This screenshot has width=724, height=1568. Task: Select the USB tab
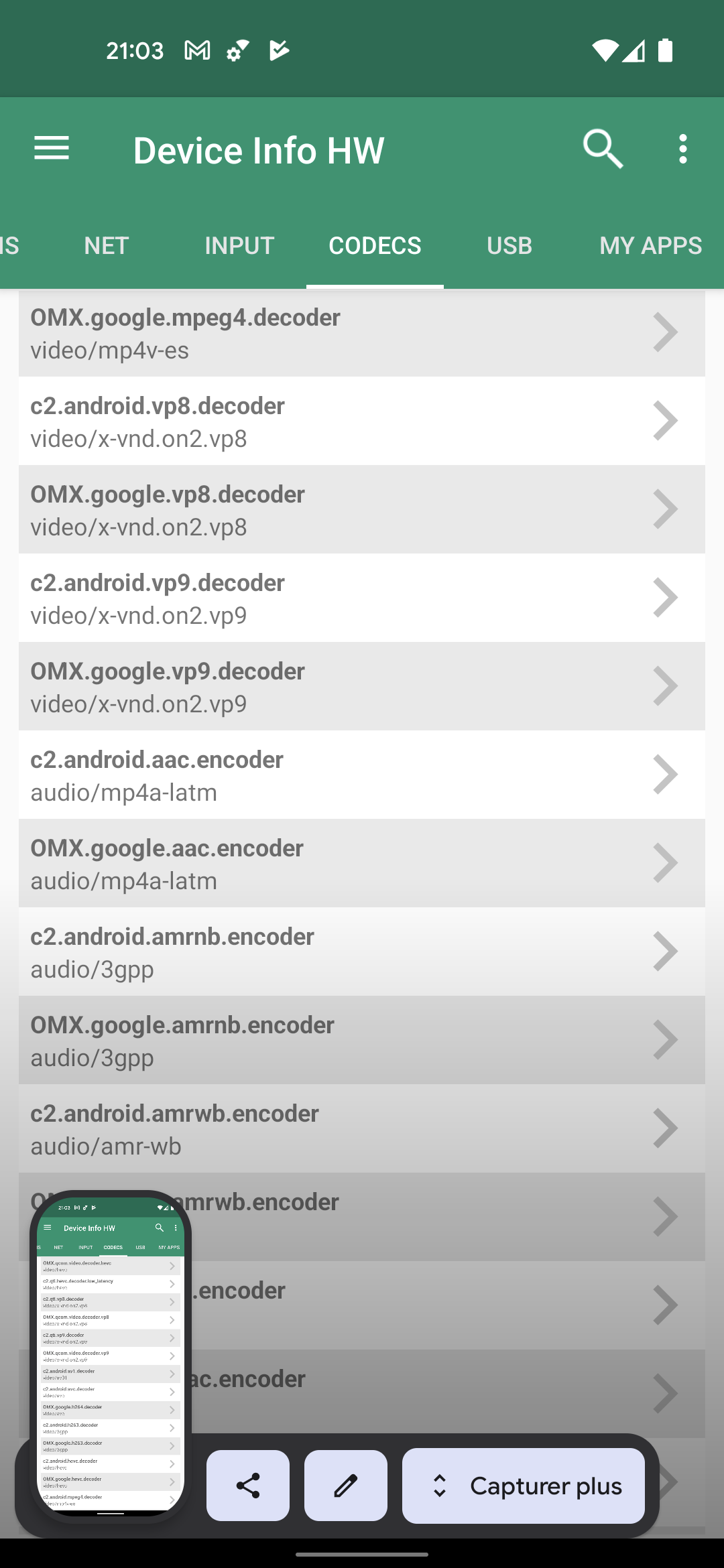point(509,246)
